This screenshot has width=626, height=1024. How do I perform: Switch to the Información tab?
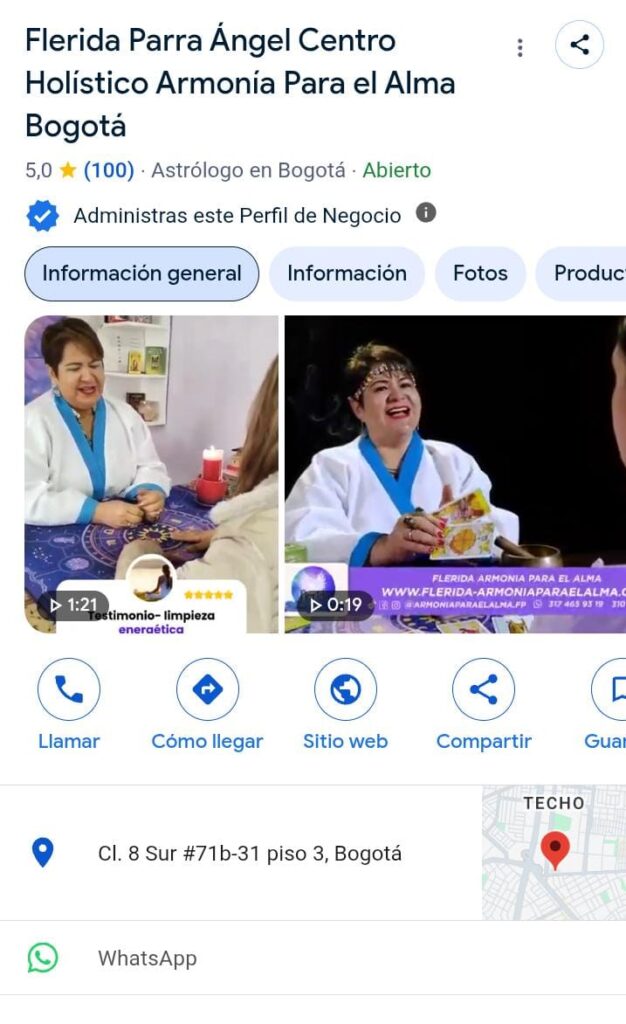(x=347, y=274)
